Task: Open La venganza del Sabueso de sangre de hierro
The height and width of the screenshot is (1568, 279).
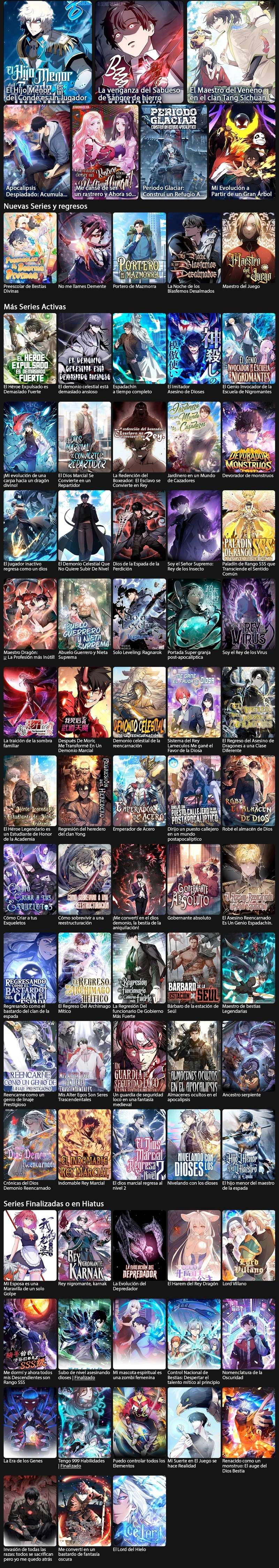Action: pyautogui.click(x=139, y=52)
